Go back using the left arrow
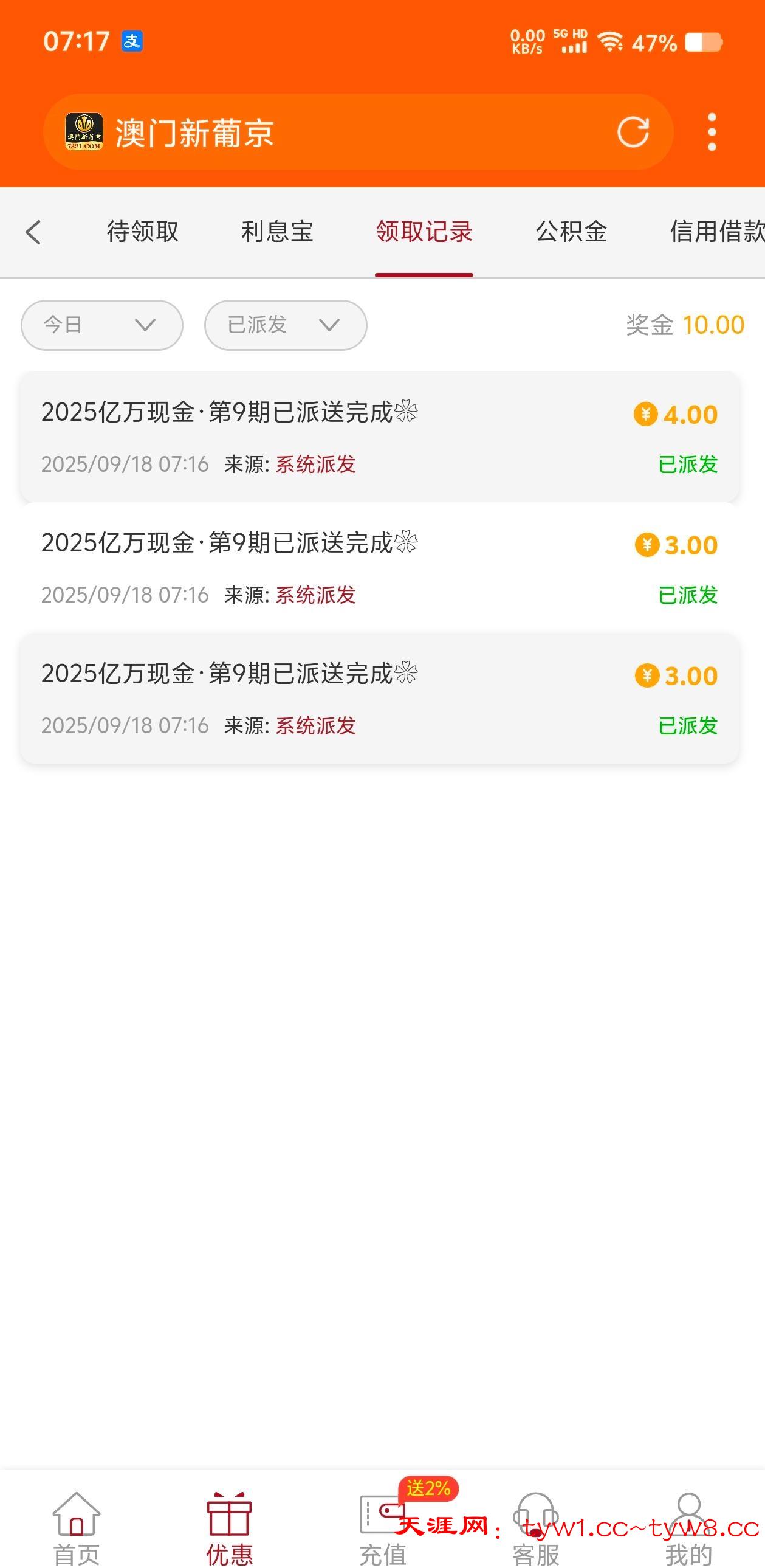The image size is (765, 1568). [34, 232]
